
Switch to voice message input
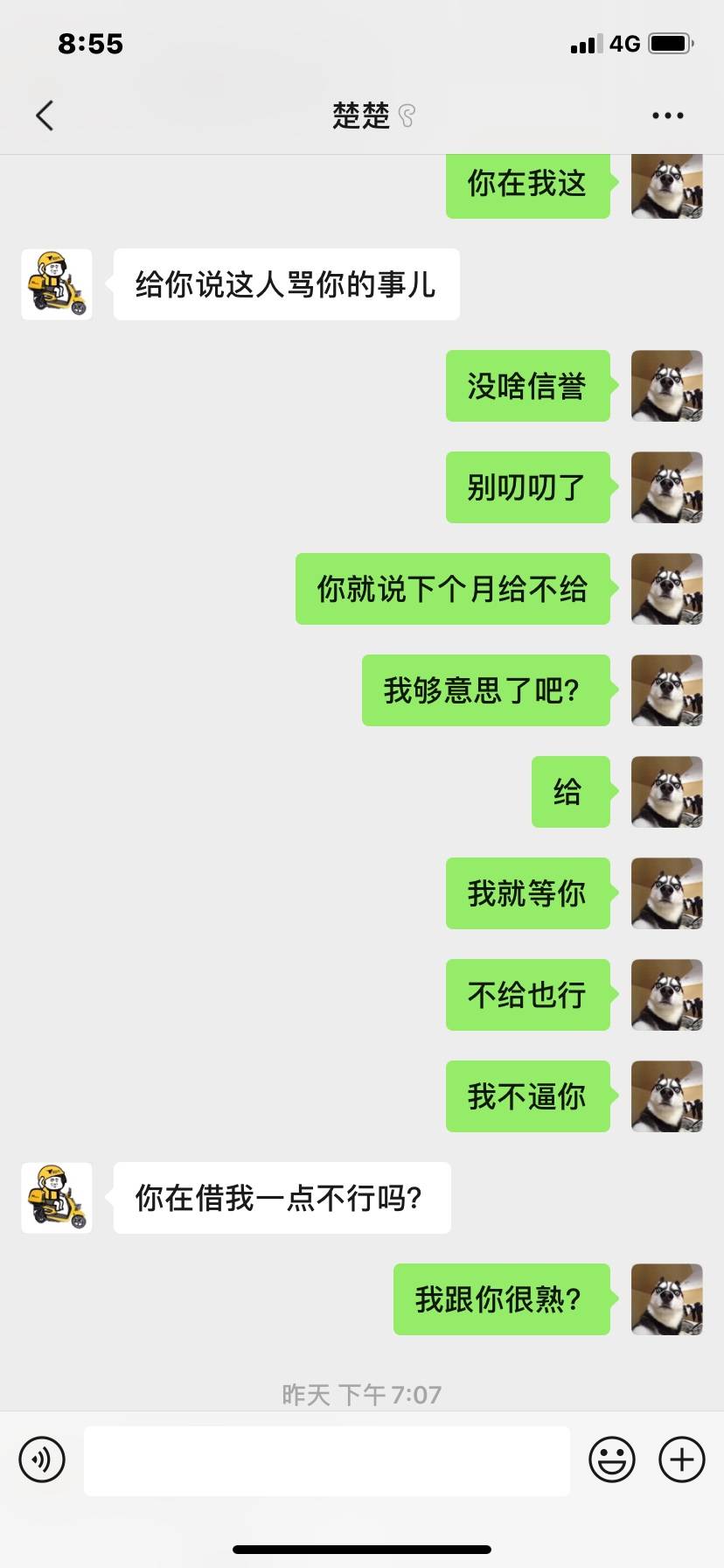coord(42,1459)
